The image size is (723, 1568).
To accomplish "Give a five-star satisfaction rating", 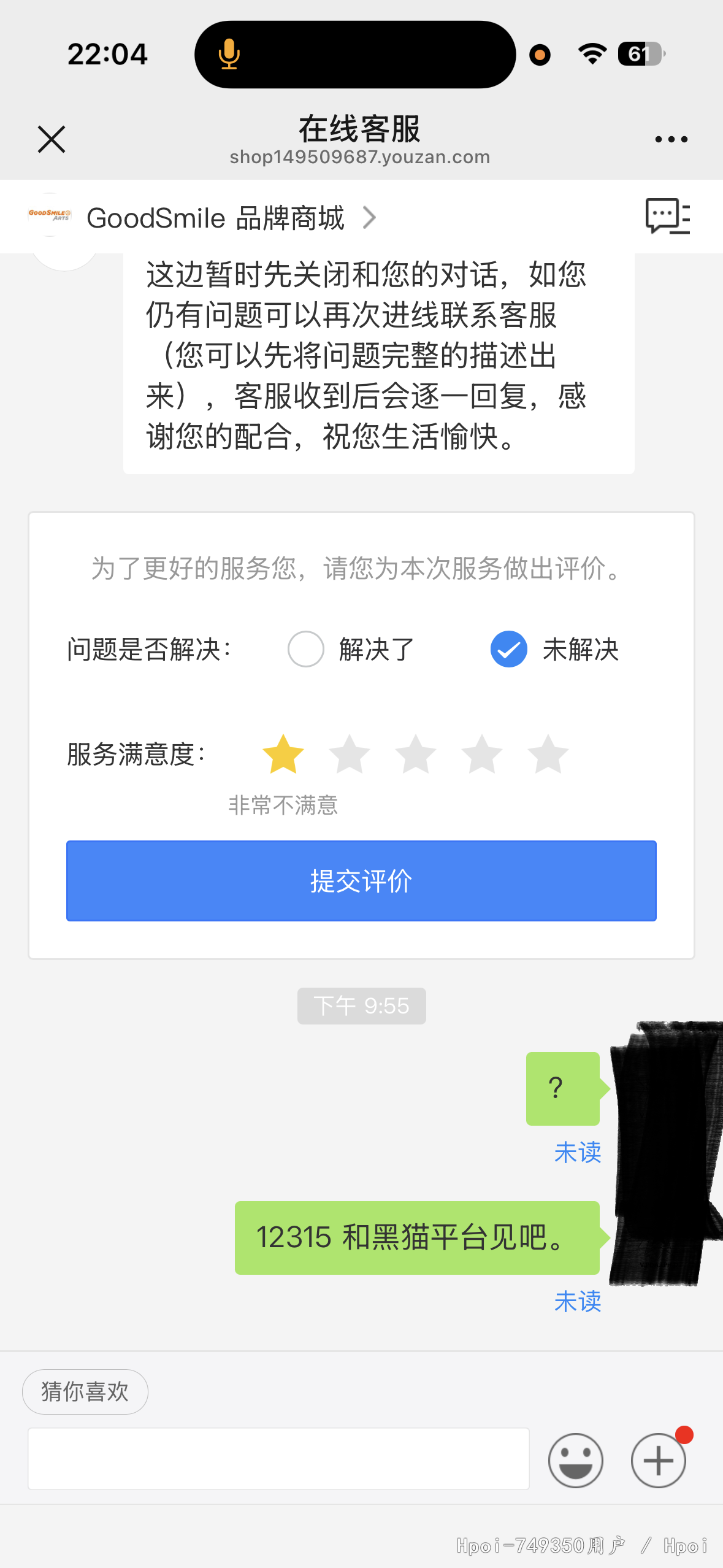I will pyautogui.click(x=548, y=754).
